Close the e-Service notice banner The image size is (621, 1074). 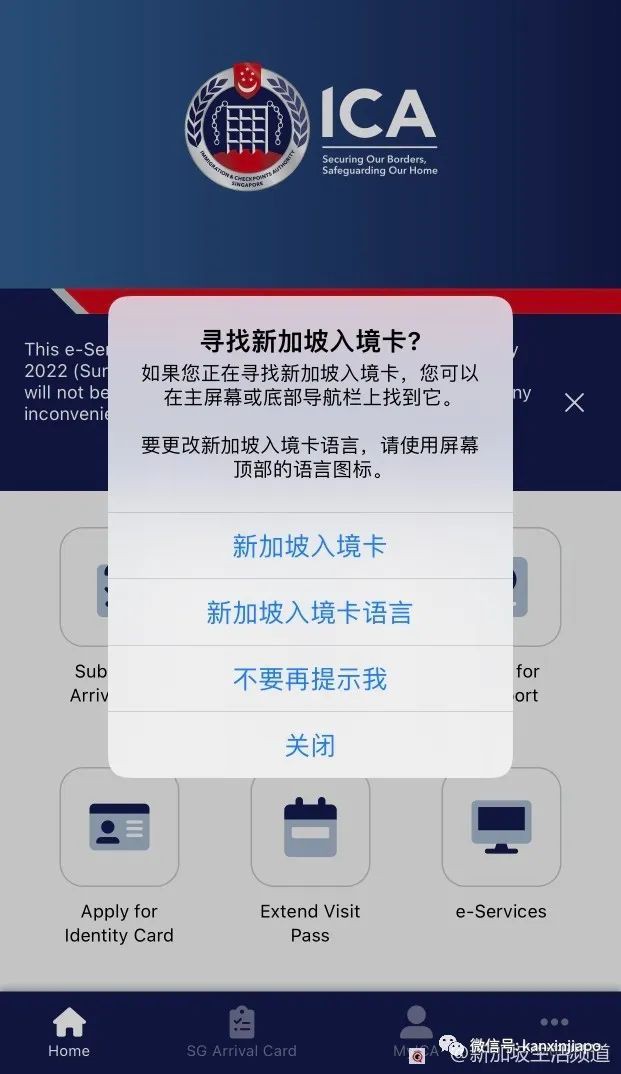(x=574, y=403)
